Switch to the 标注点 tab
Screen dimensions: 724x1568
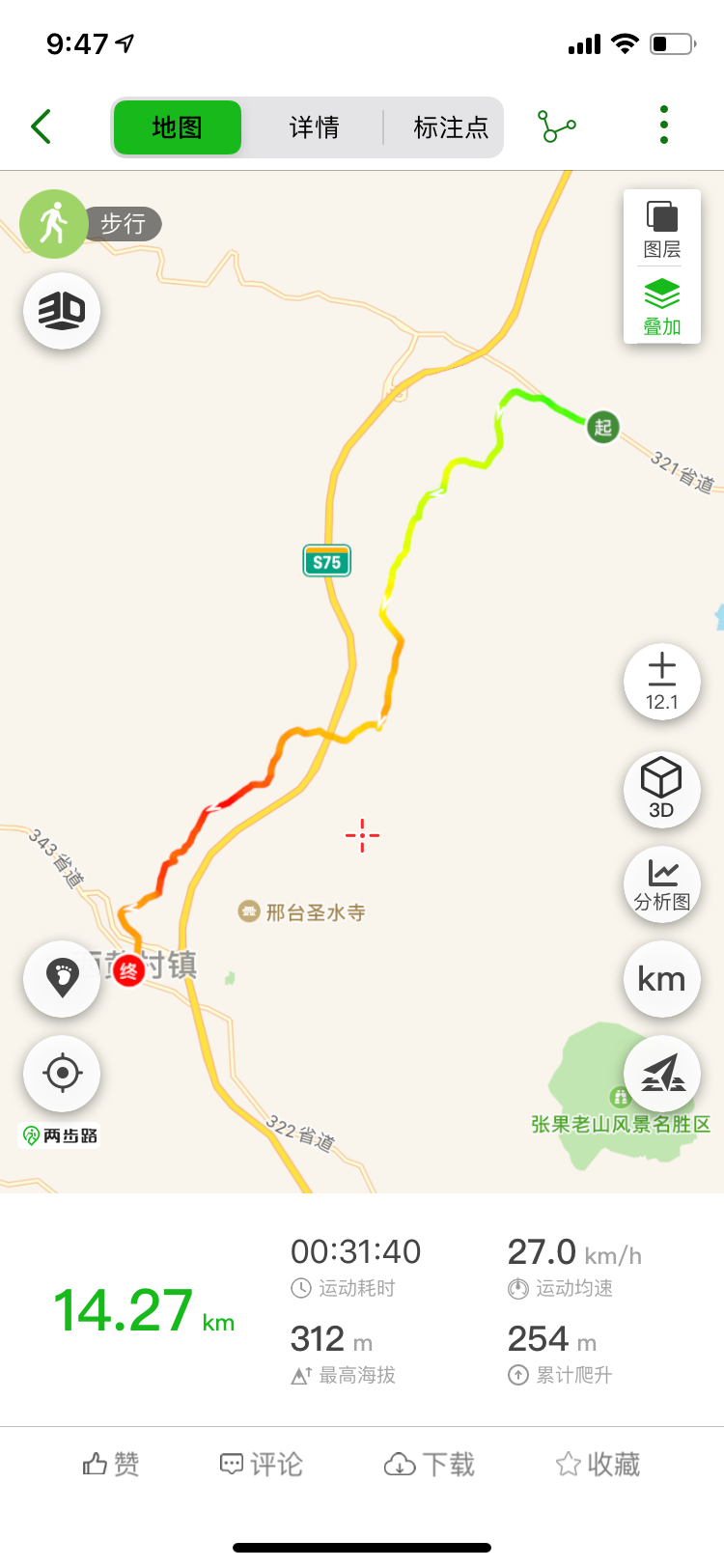pyautogui.click(x=450, y=127)
